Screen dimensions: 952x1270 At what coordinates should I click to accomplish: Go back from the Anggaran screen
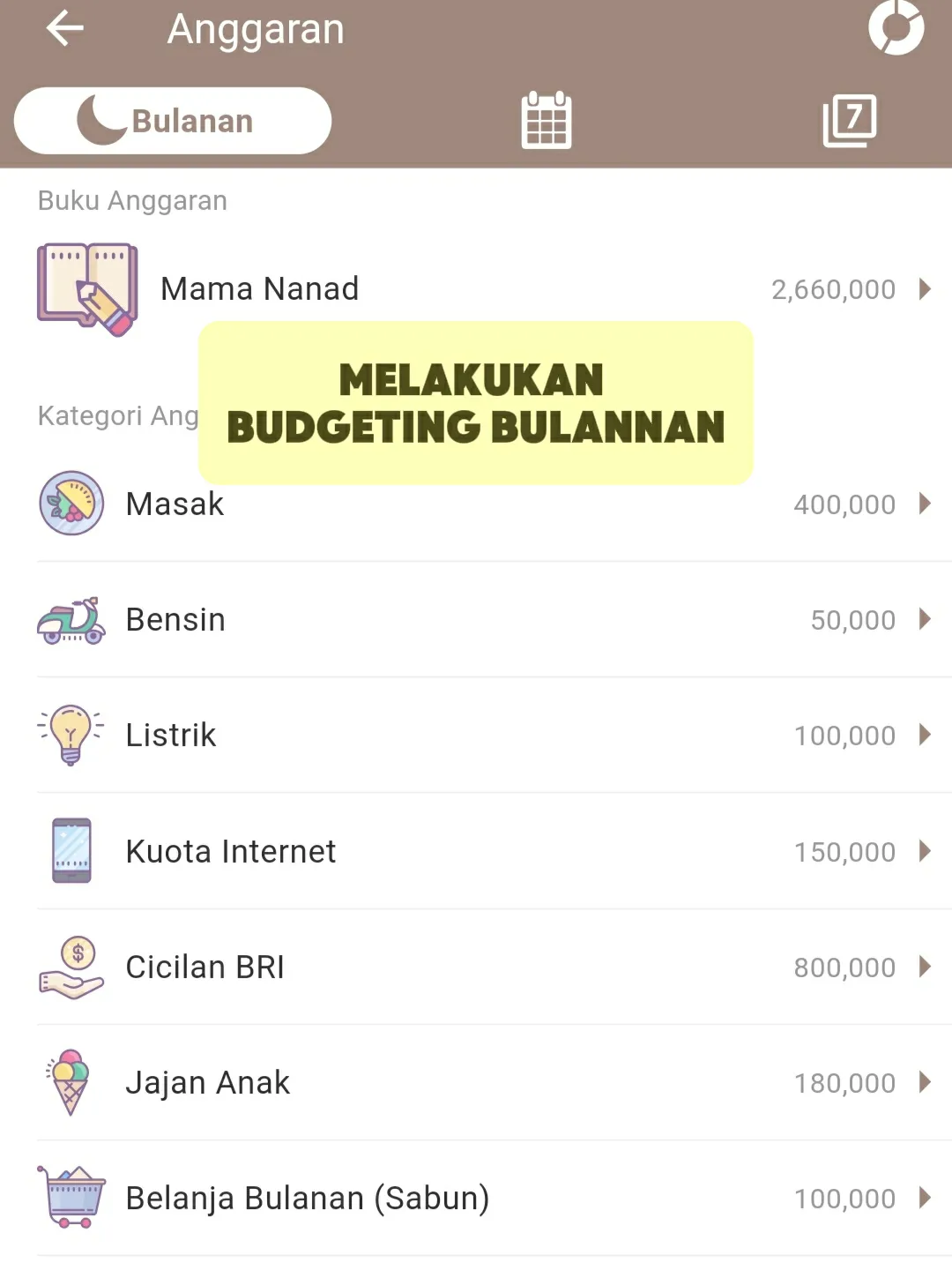point(64,28)
